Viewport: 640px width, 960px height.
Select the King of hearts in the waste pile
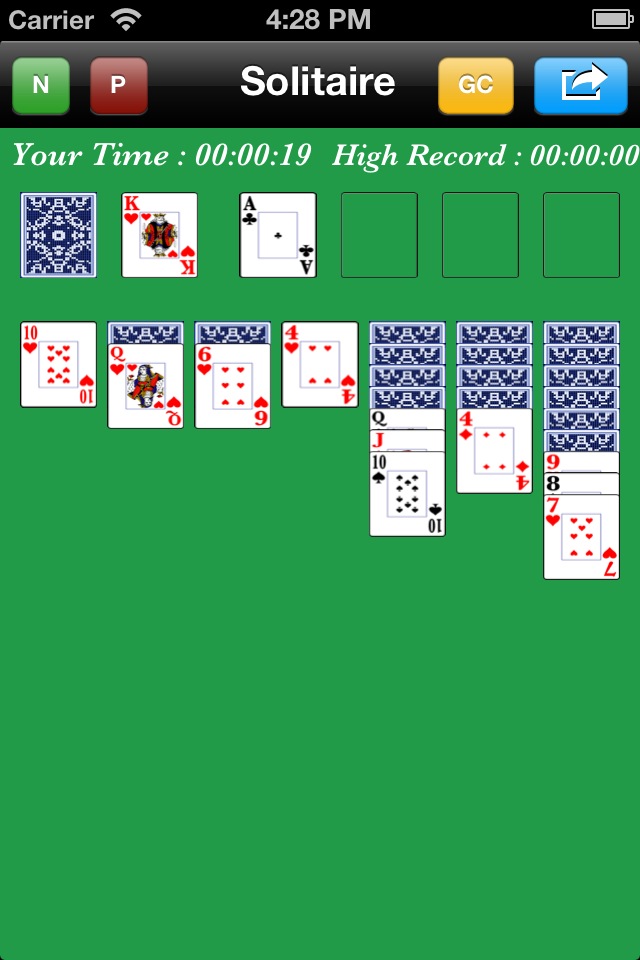click(159, 235)
